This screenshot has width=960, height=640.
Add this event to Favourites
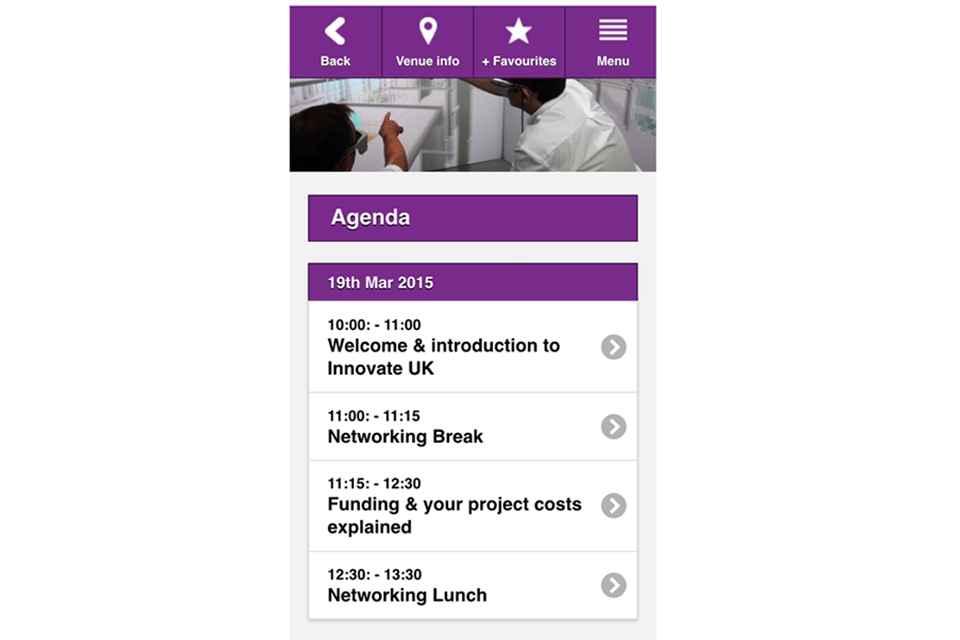(x=518, y=42)
